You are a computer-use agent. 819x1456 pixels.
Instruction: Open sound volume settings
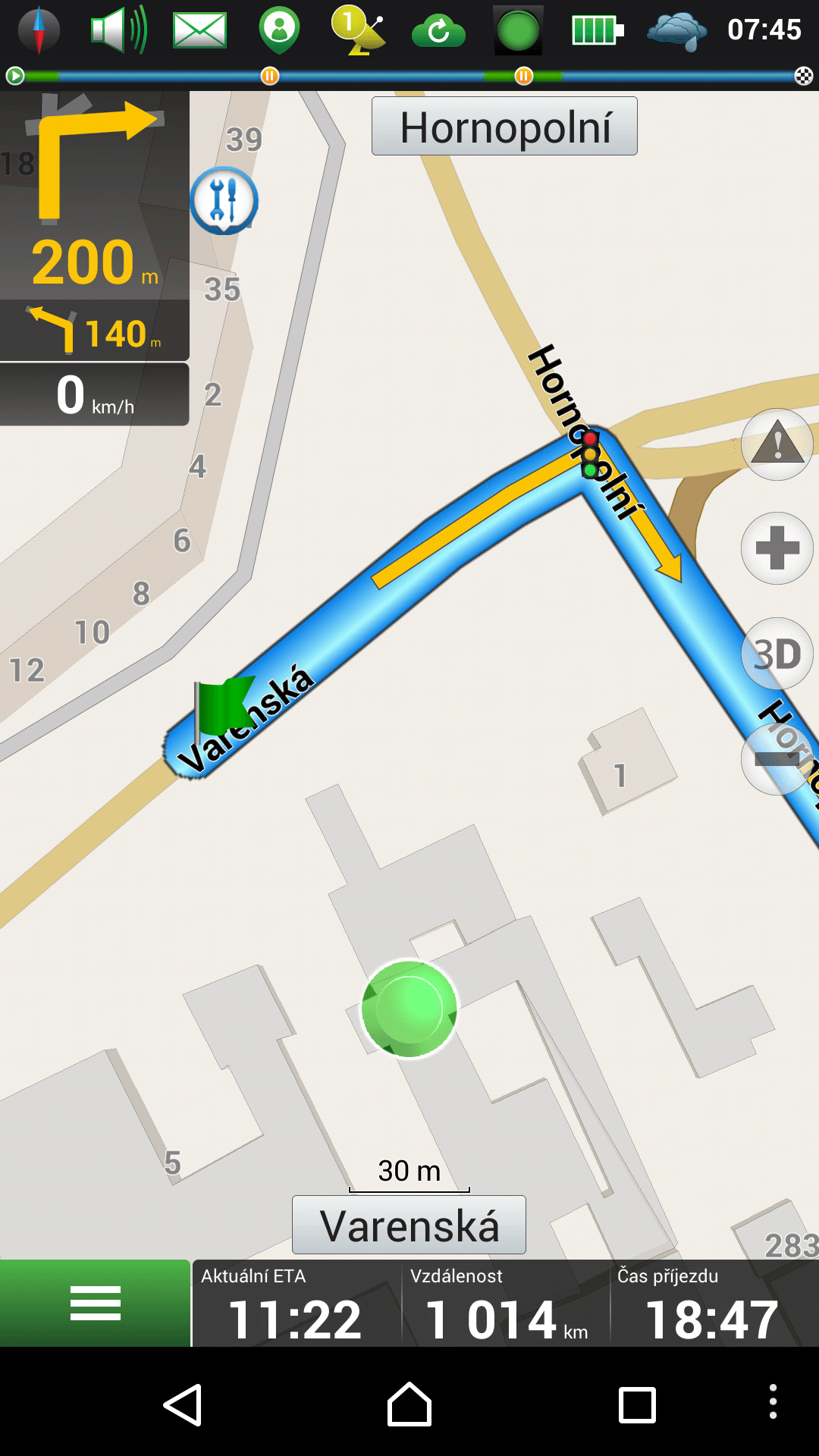click(x=119, y=30)
